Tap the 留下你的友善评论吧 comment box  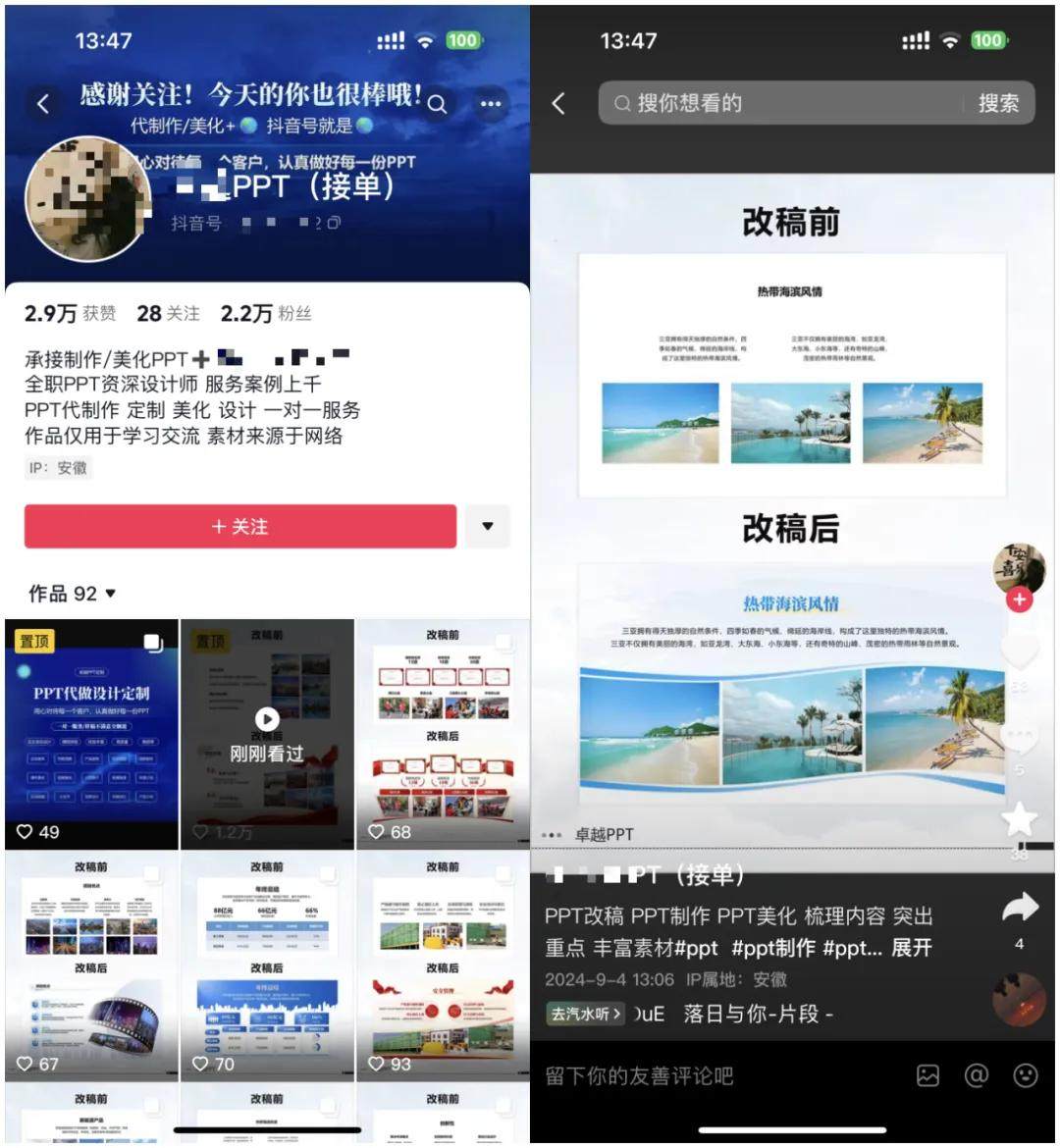click(687, 1076)
